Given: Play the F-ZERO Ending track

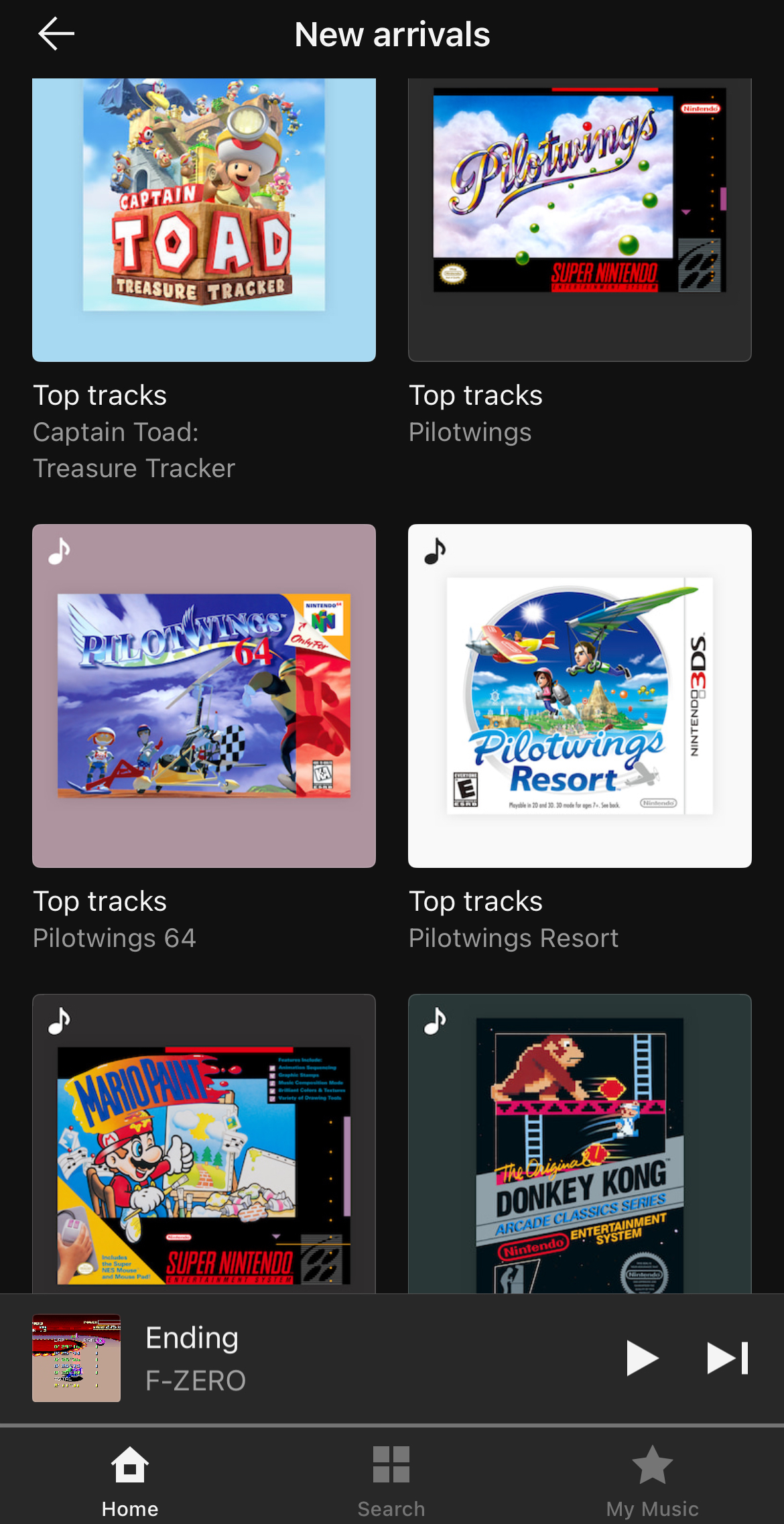Looking at the screenshot, I should click(x=642, y=1358).
